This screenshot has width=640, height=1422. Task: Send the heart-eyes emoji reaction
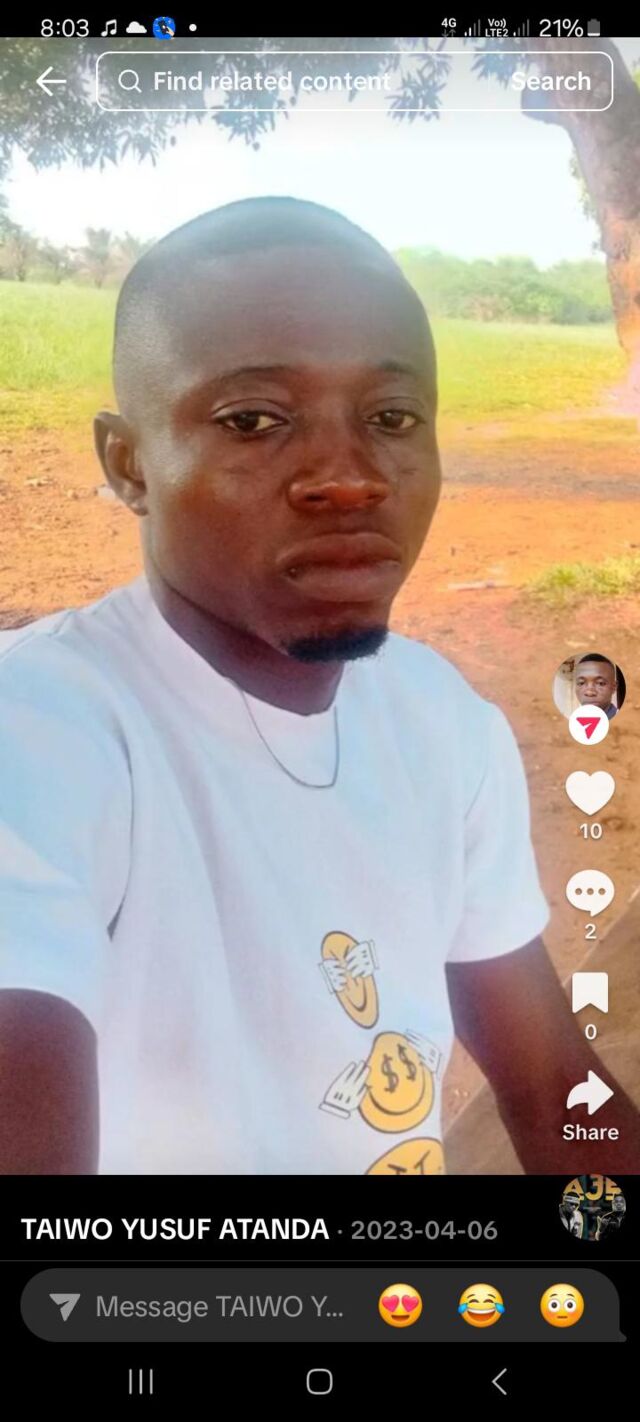coord(400,1306)
